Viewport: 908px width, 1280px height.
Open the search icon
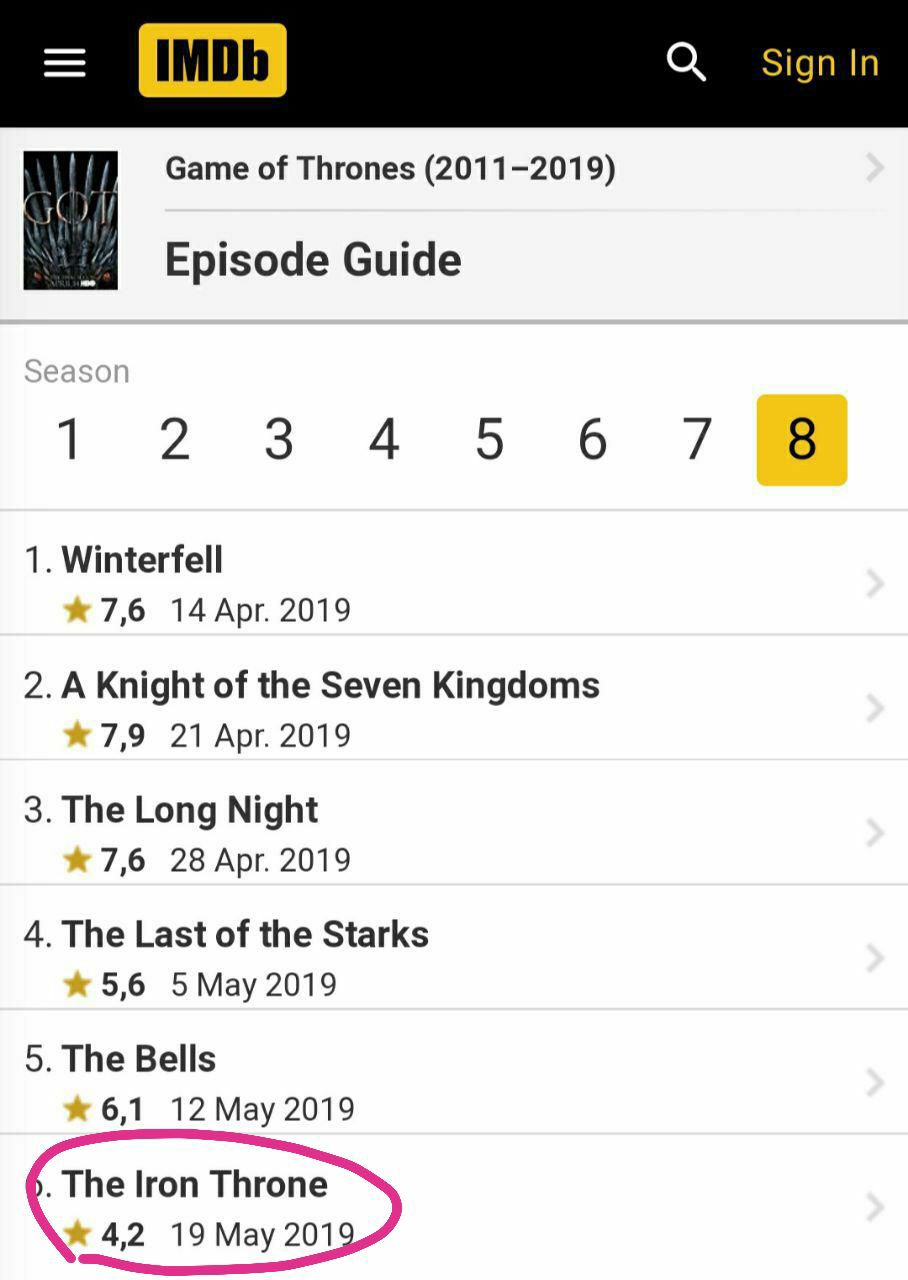686,63
